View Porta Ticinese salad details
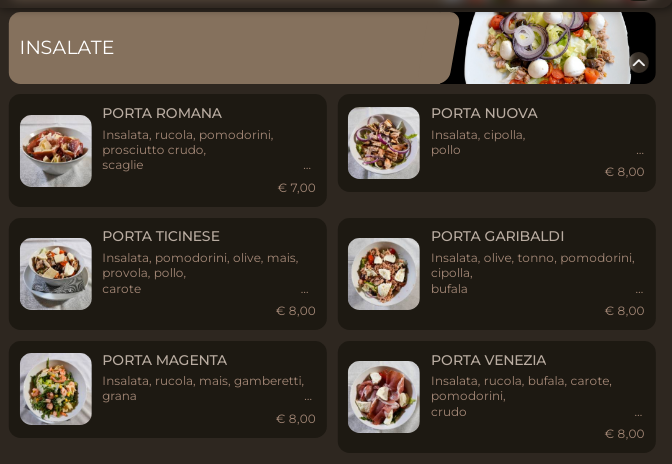 coord(168,273)
